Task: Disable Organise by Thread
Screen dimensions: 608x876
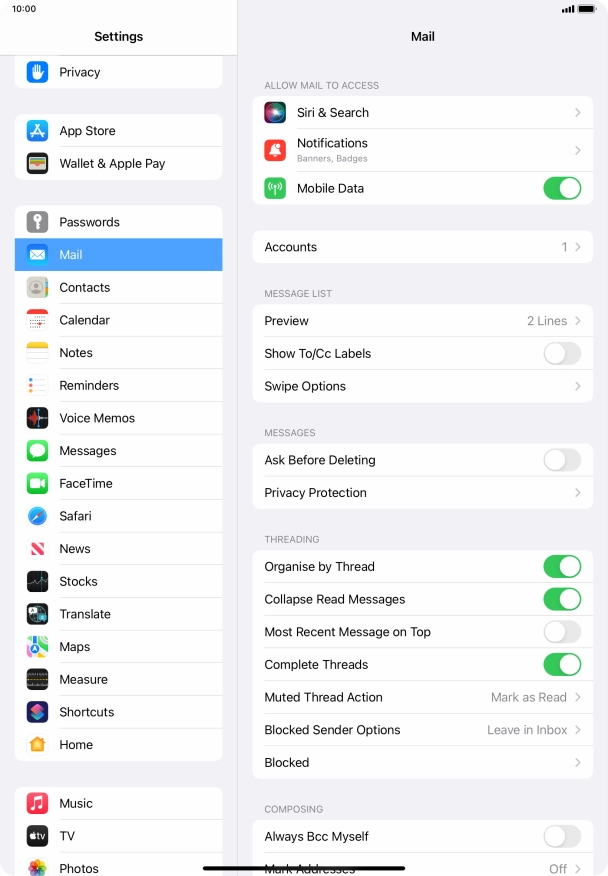Action: (561, 566)
